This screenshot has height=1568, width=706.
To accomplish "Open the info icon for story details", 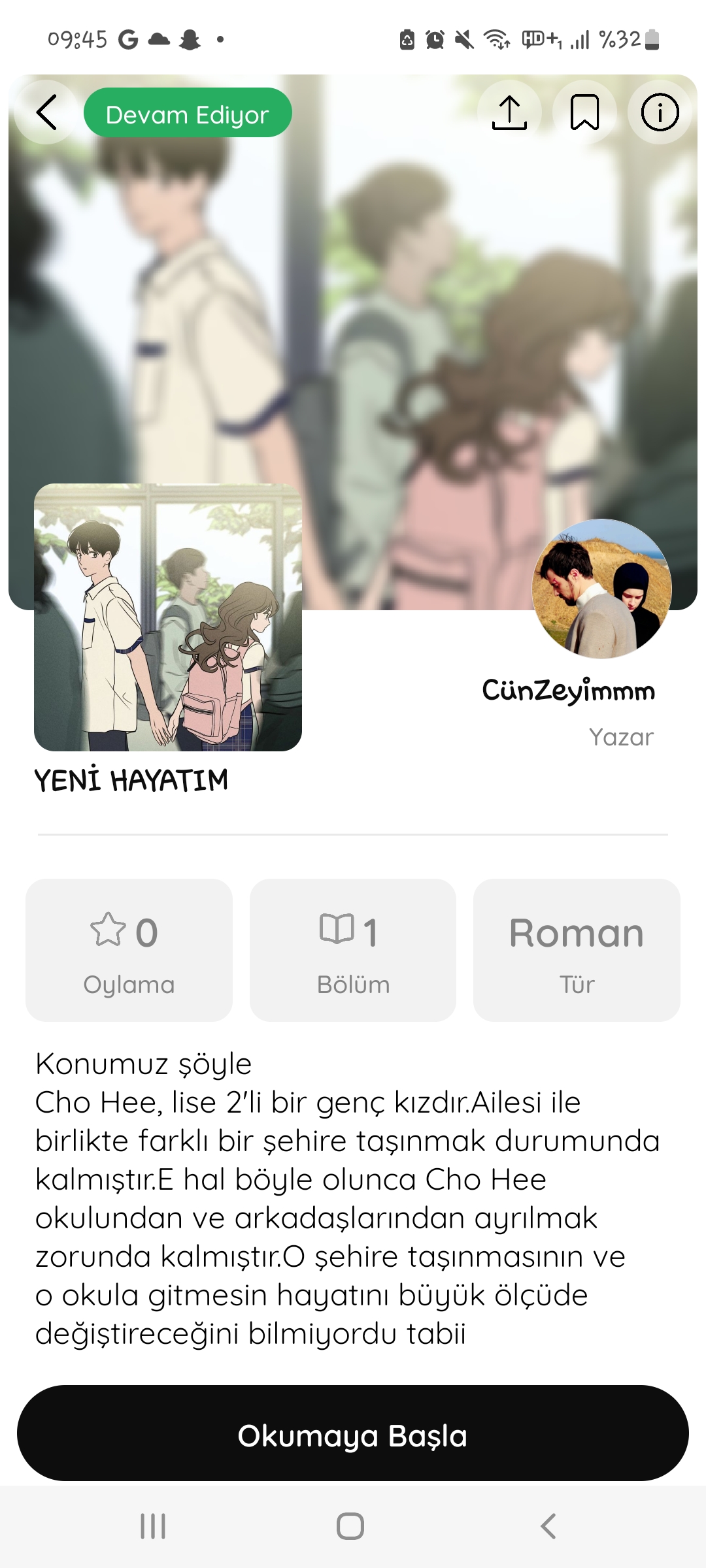I will [x=660, y=112].
